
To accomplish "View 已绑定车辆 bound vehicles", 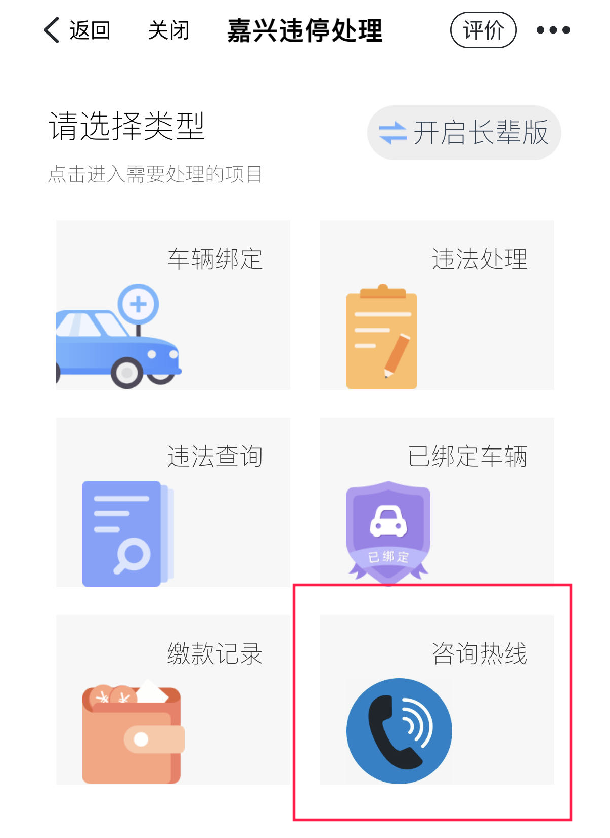I will [436, 502].
